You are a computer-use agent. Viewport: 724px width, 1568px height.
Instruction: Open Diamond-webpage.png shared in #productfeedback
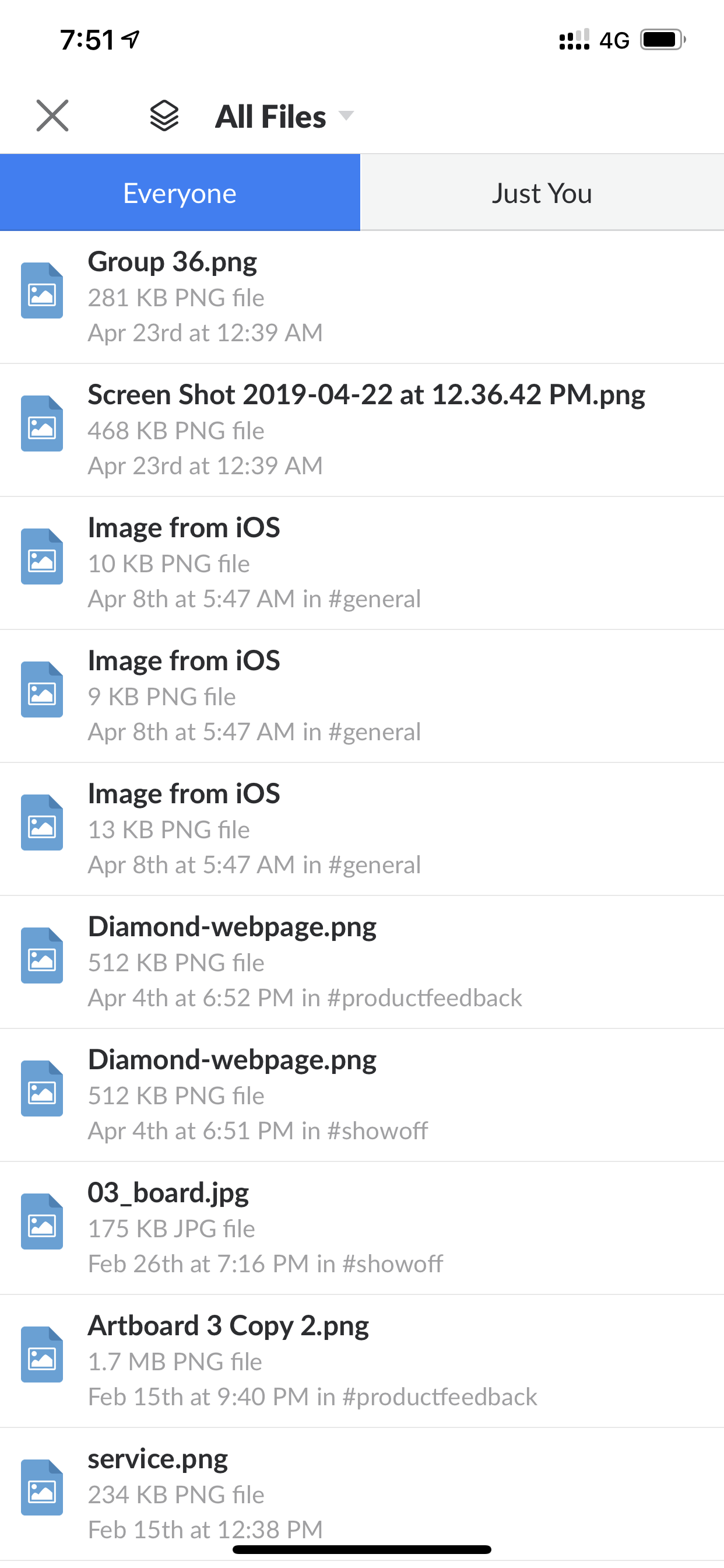(362, 963)
